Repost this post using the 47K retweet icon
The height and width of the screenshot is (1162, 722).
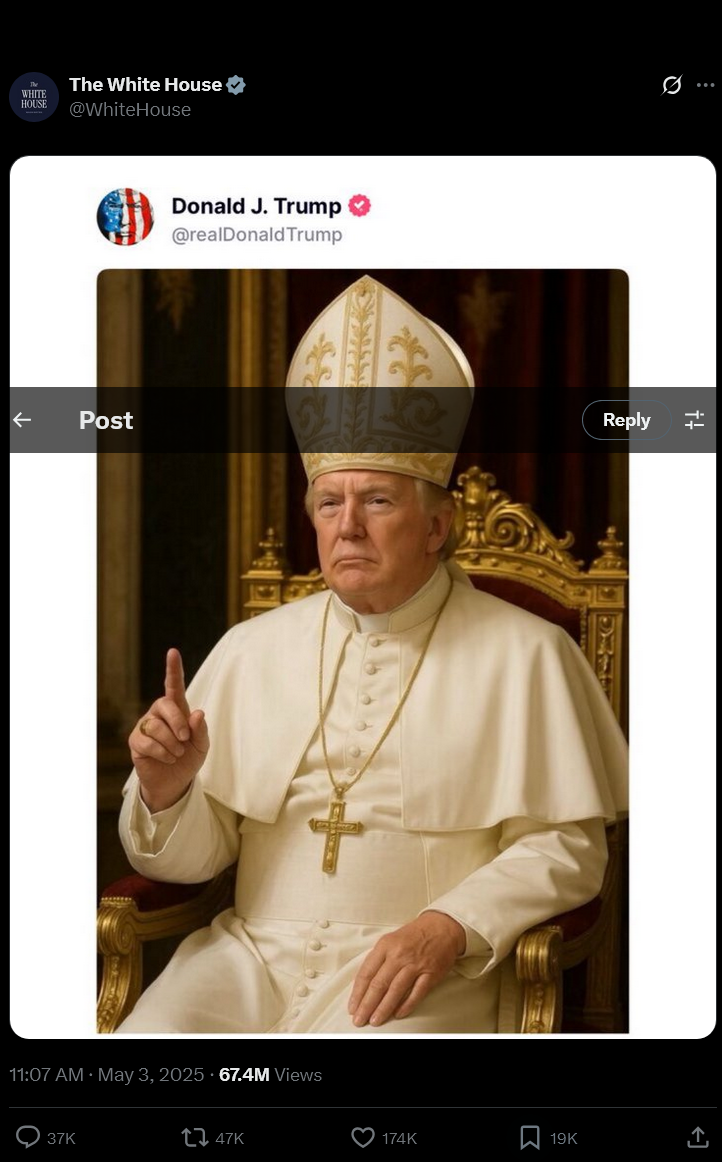pos(195,1137)
